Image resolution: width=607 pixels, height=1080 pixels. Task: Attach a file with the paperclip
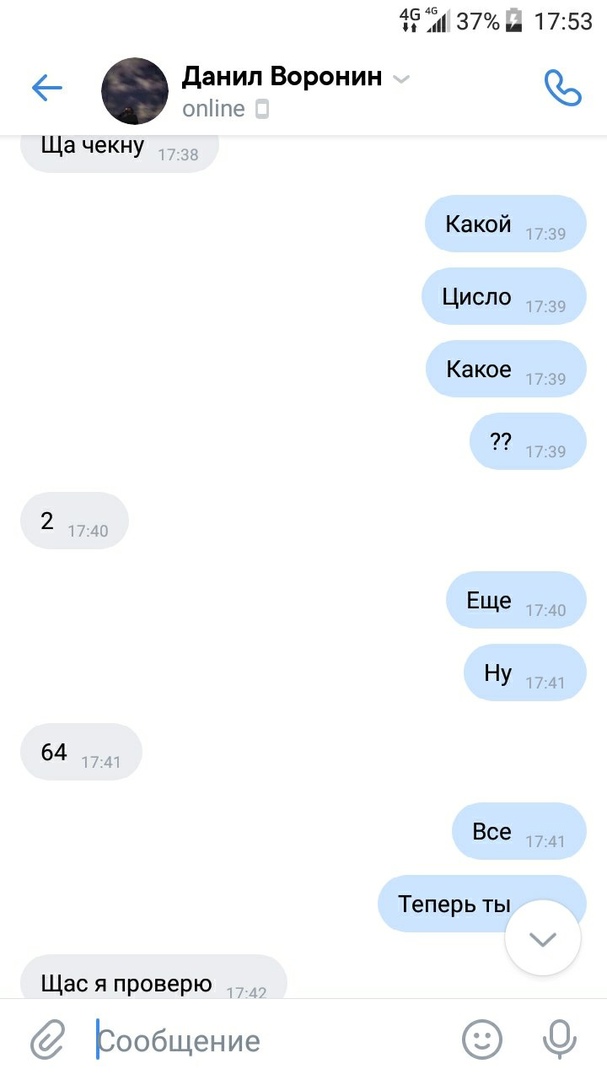[x=47, y=1040]
